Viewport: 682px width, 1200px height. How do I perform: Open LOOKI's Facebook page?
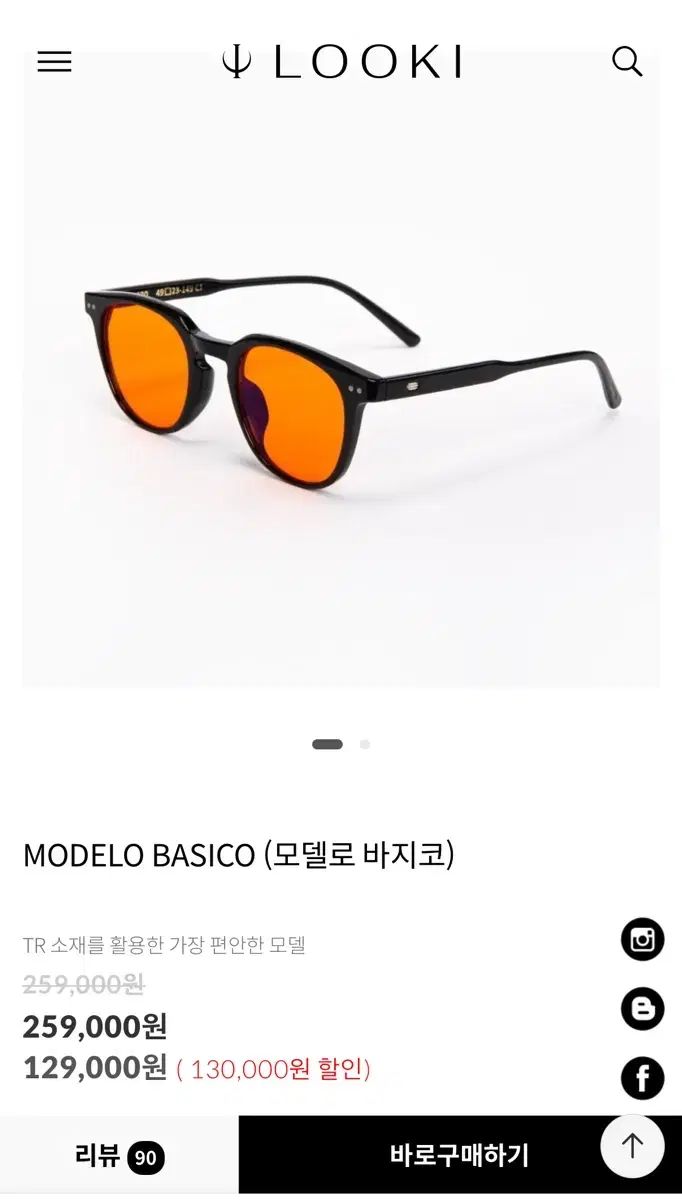[x=642, y=1079]
